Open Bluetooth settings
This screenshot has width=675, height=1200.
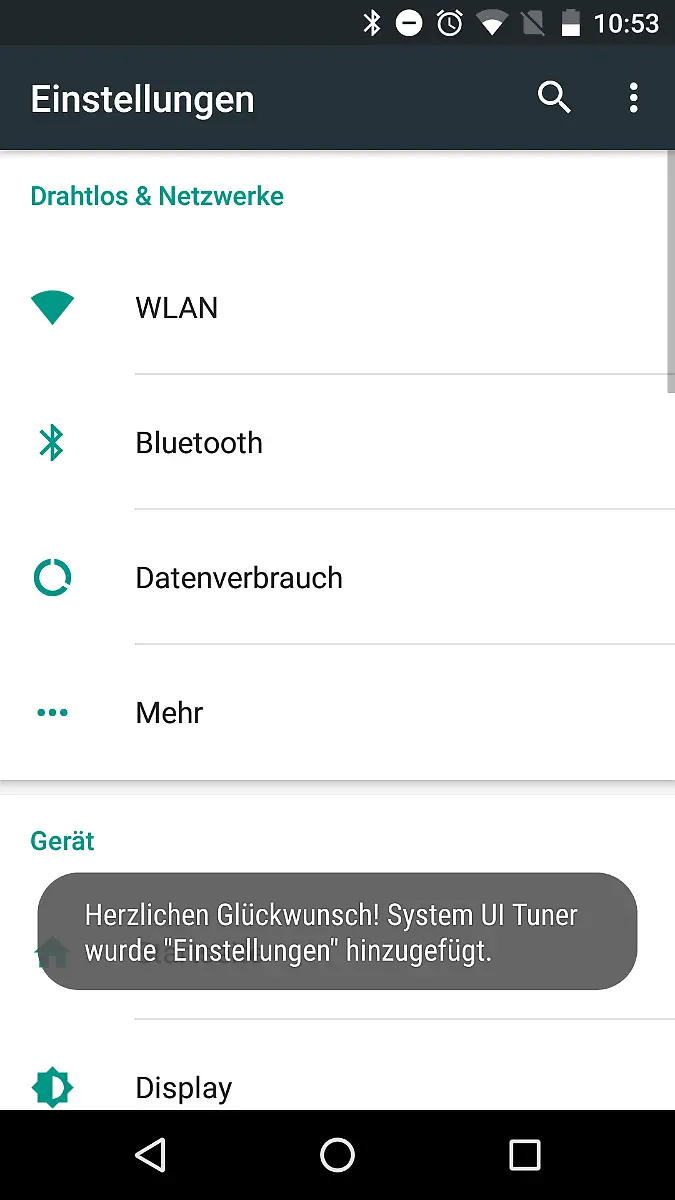coord(199,443)
